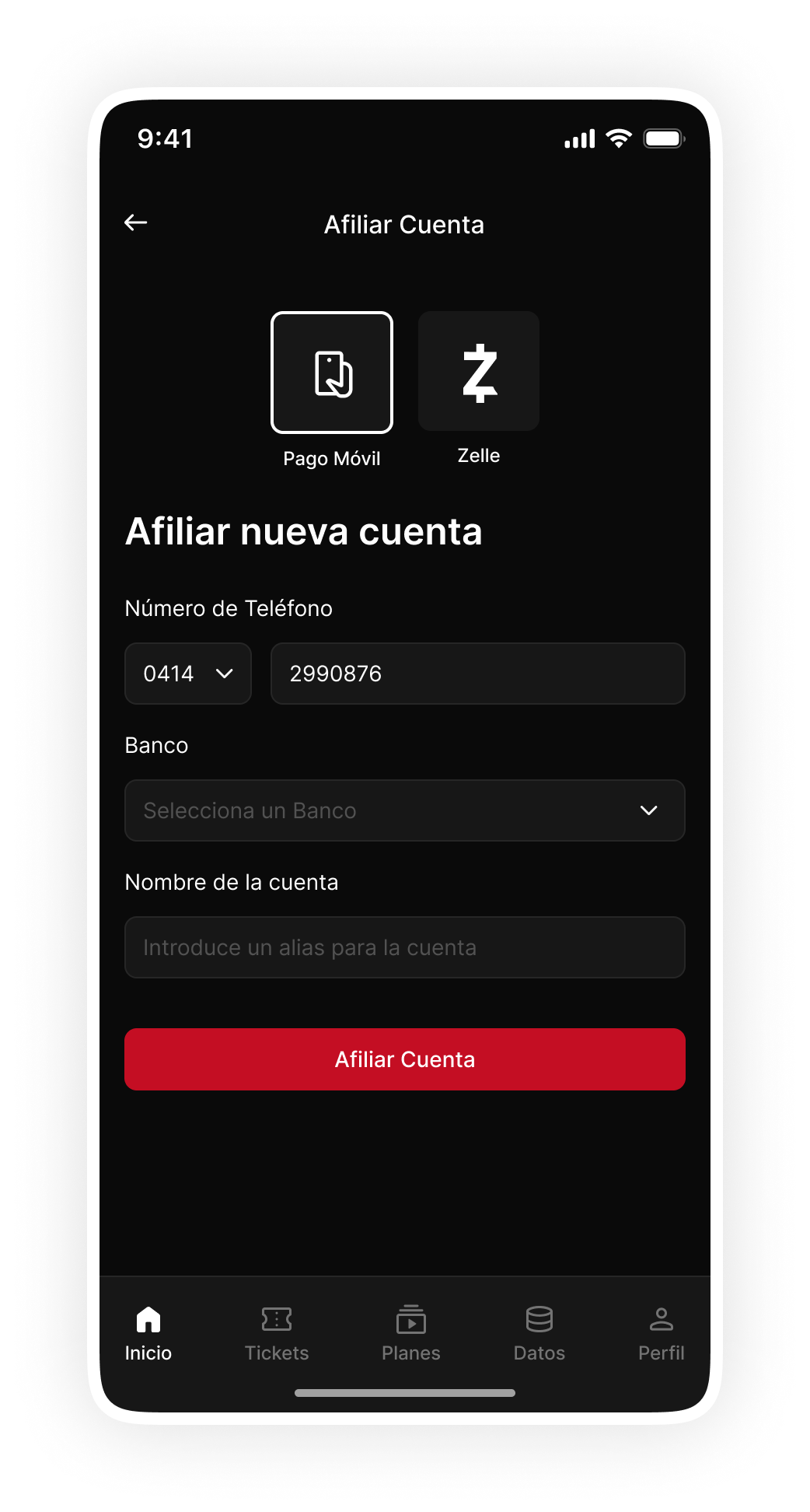Choose Zelle as the payment method
This screenshot has height=1512, width=810.
coord(479,371)
